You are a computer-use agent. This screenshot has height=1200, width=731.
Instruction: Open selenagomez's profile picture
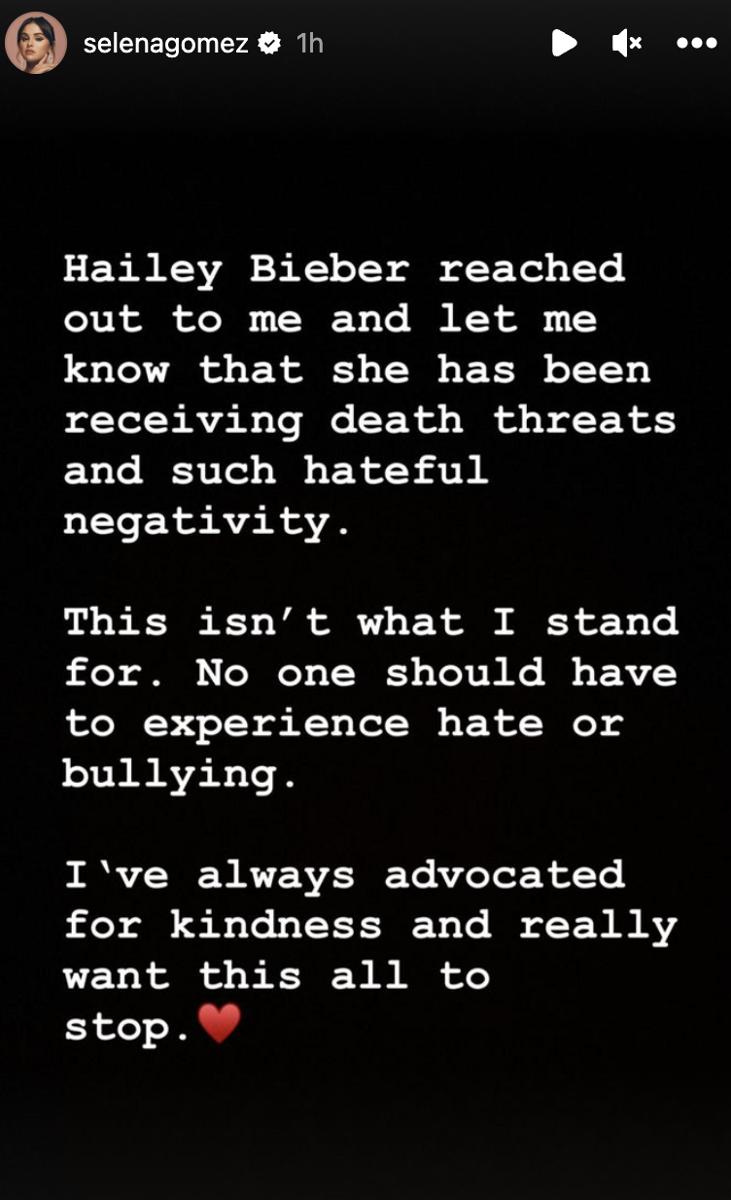[x=36, y=43]
